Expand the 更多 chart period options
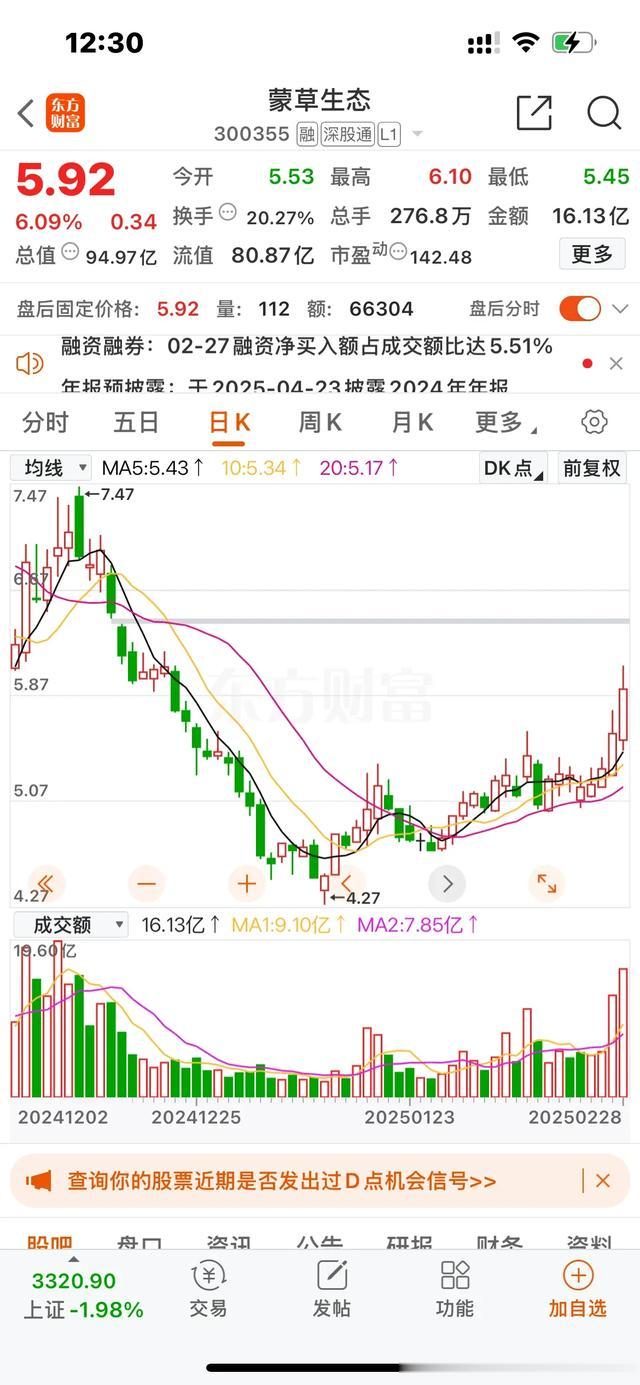 (503, 423)
